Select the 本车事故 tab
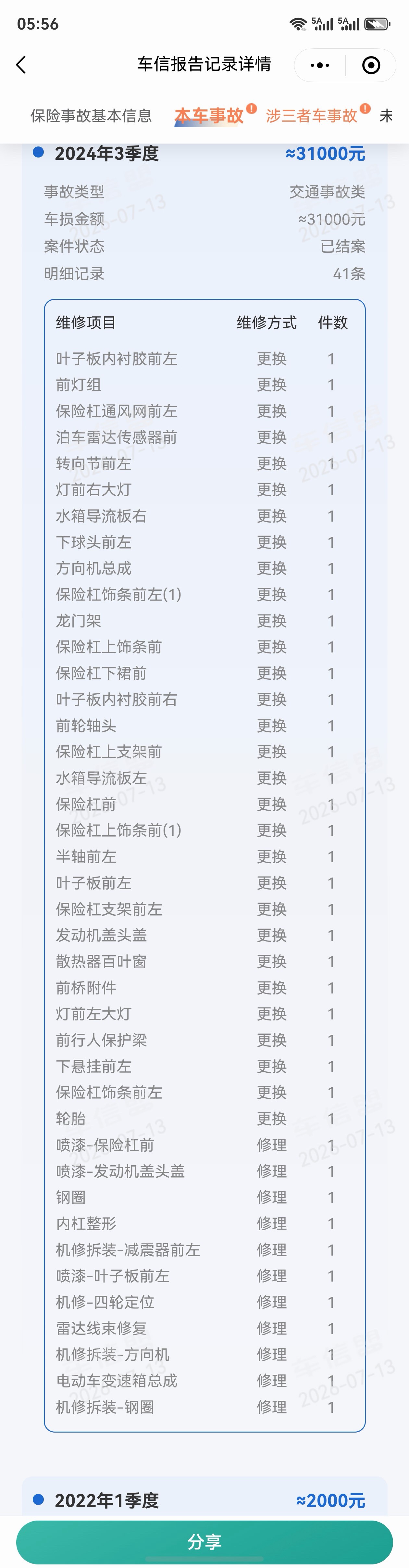409x1568 pixels. point(209,116)
